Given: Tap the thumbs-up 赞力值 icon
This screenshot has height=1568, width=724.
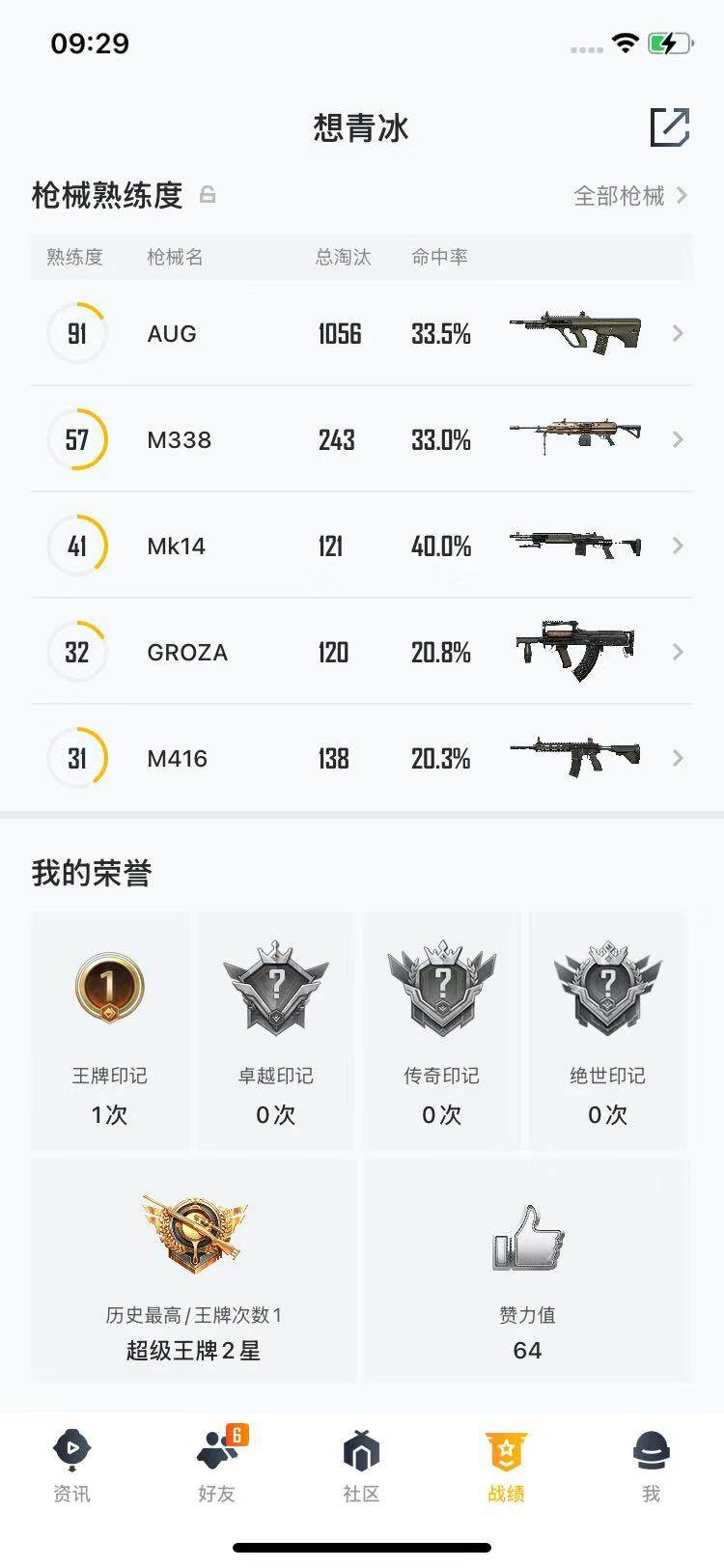Looking at the screenshot, I should pos(527,1239).
